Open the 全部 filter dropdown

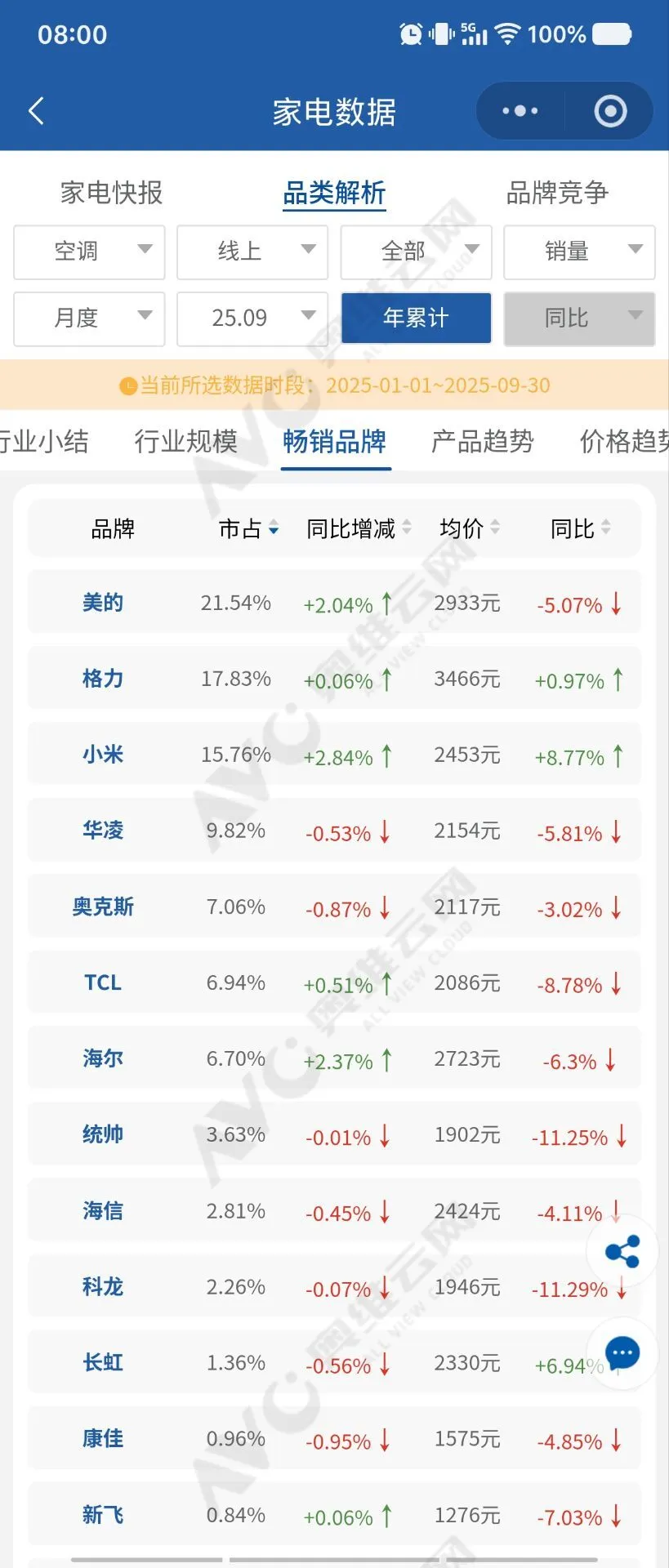point(416,252)
